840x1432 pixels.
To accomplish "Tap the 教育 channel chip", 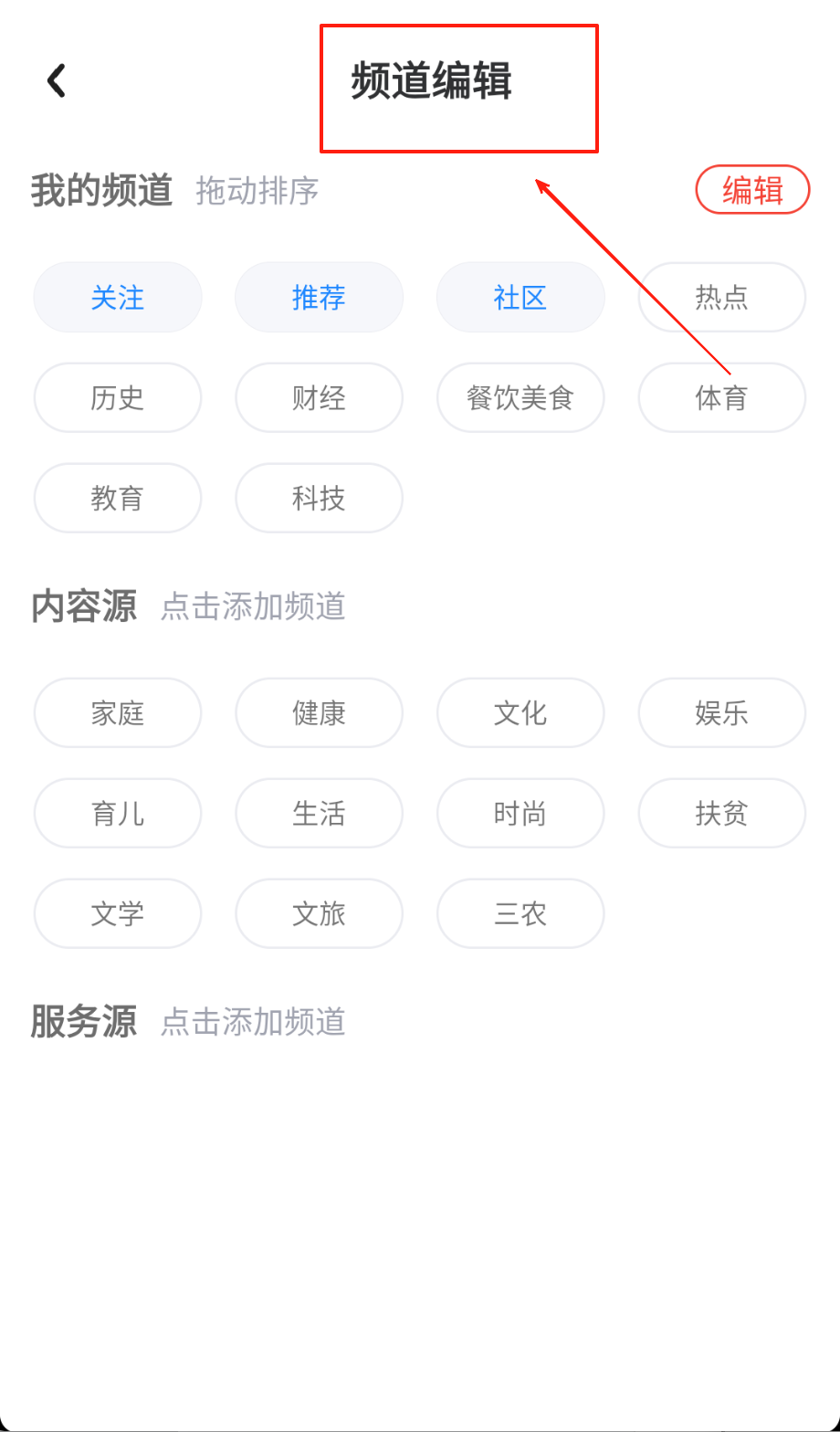I will (118, 499).
